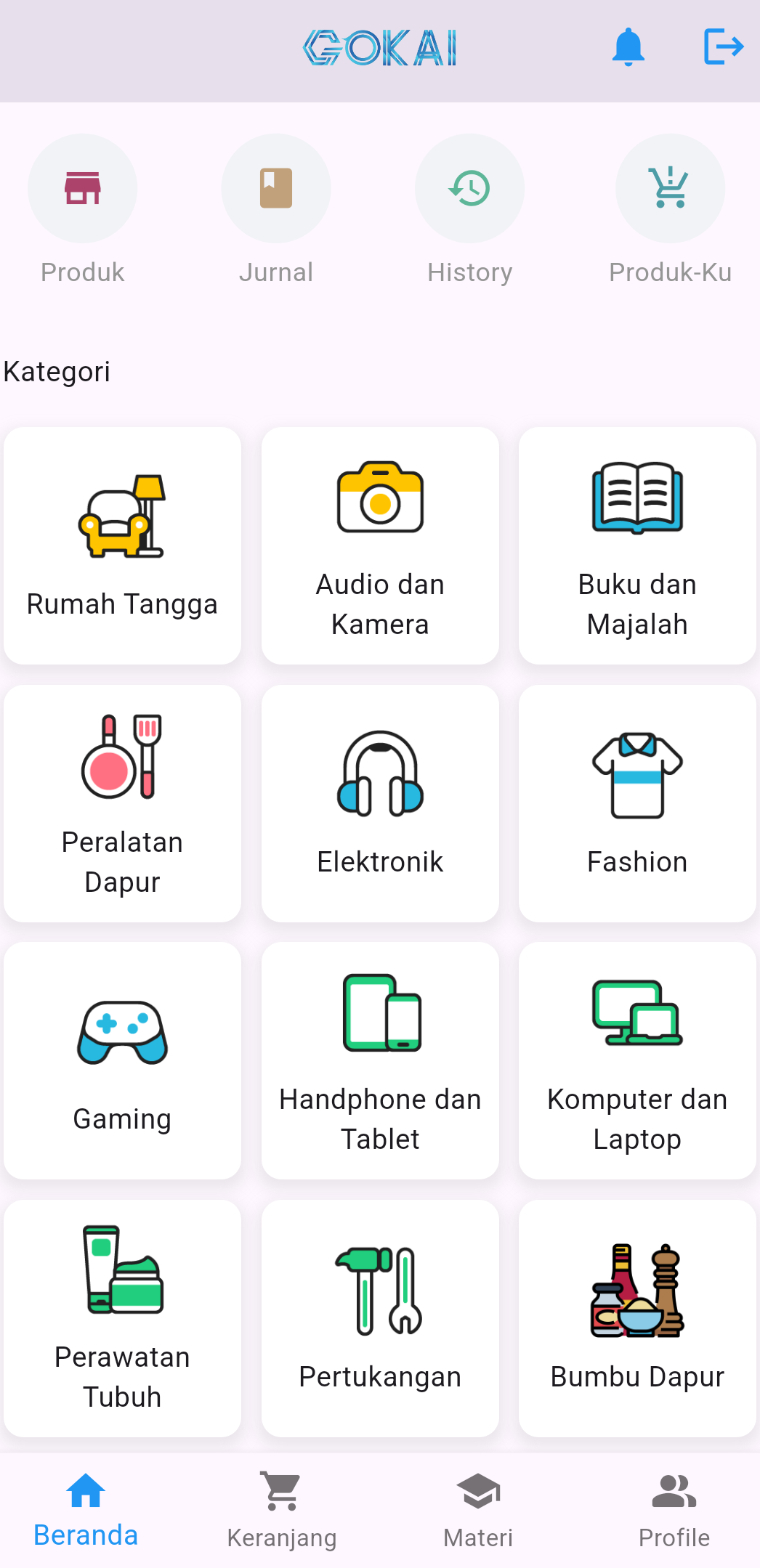The height and width of the screenshot is (1568, 760).
Task: Choose Peralatan Dapur category
Action: point(122,803)
